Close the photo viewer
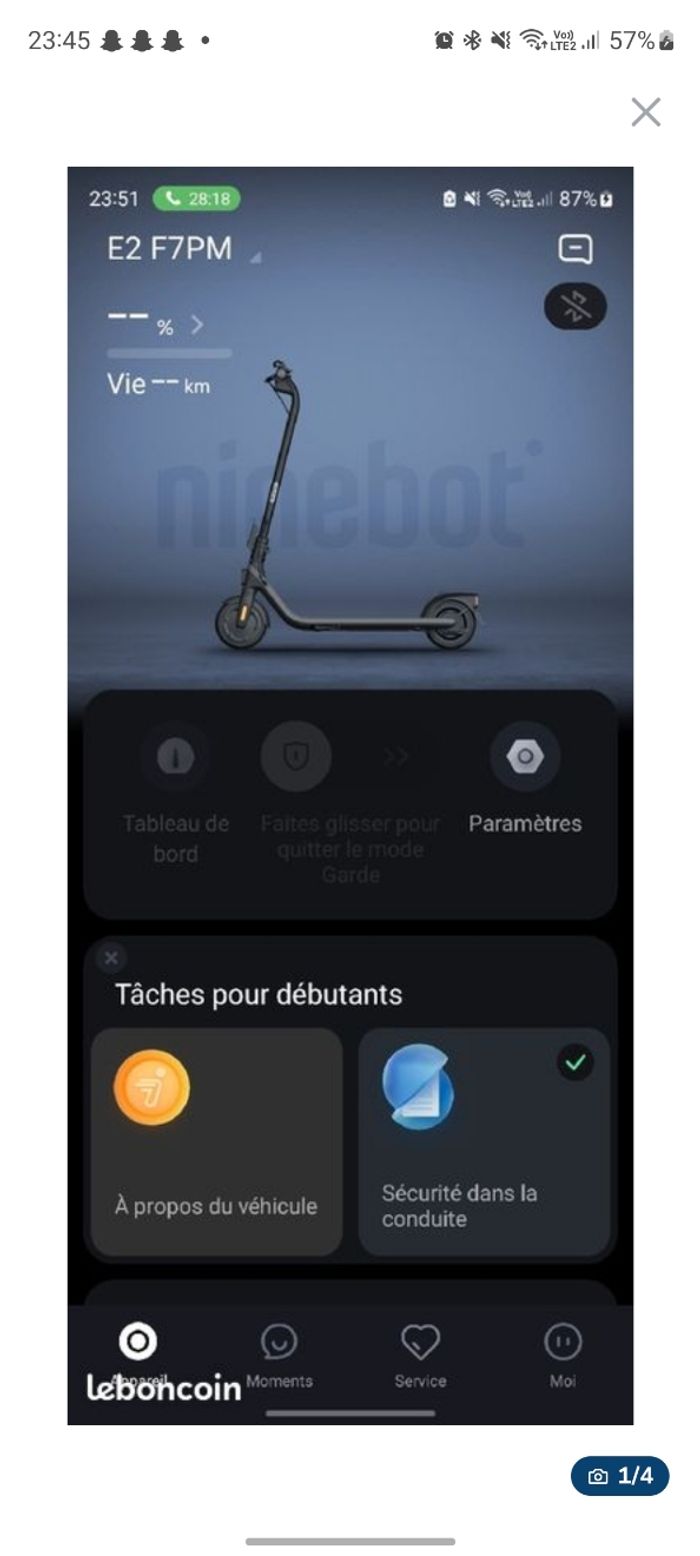The image size is (700, 1556). [x=646, y=112]
